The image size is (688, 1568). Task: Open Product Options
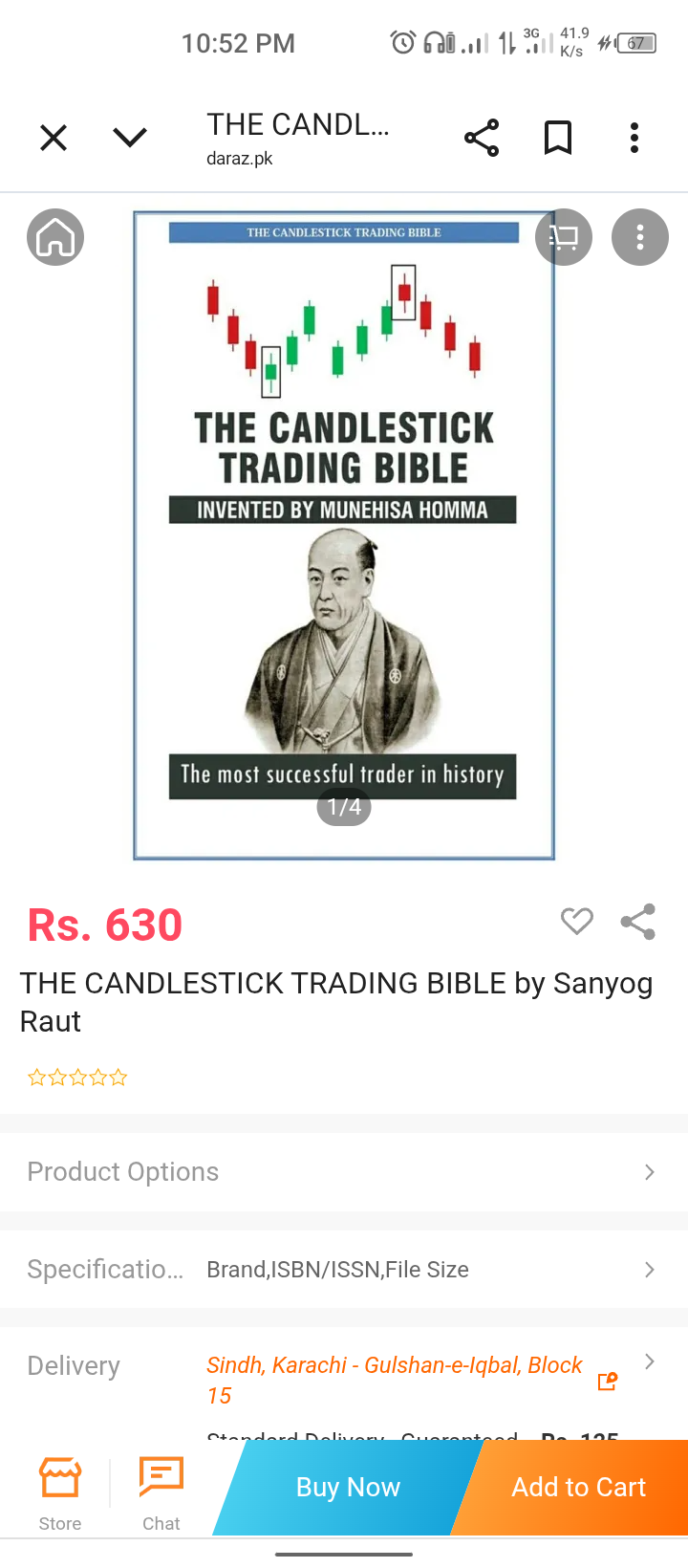(344, 1172)
